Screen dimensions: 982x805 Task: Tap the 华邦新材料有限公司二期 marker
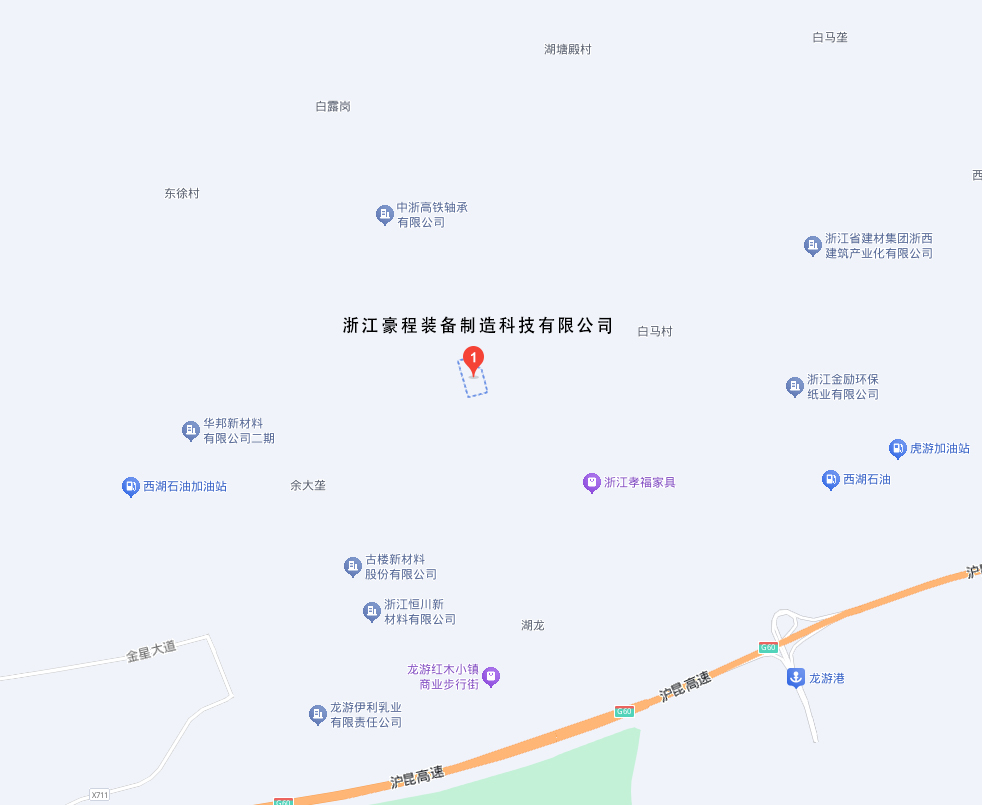tap(190, 430)
